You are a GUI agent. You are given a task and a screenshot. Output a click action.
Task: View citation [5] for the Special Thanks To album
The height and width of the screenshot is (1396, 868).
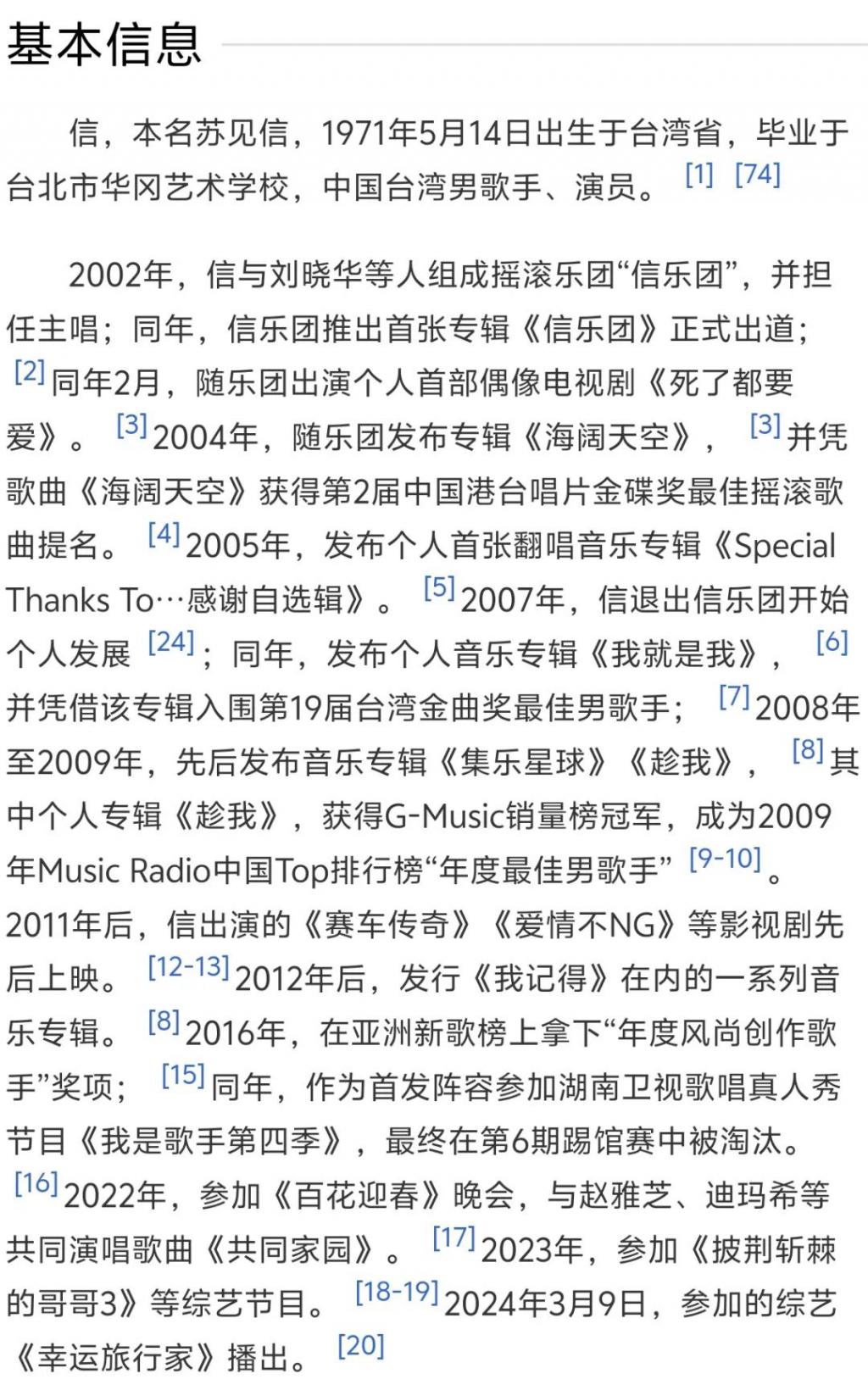[x=439, y=589]
